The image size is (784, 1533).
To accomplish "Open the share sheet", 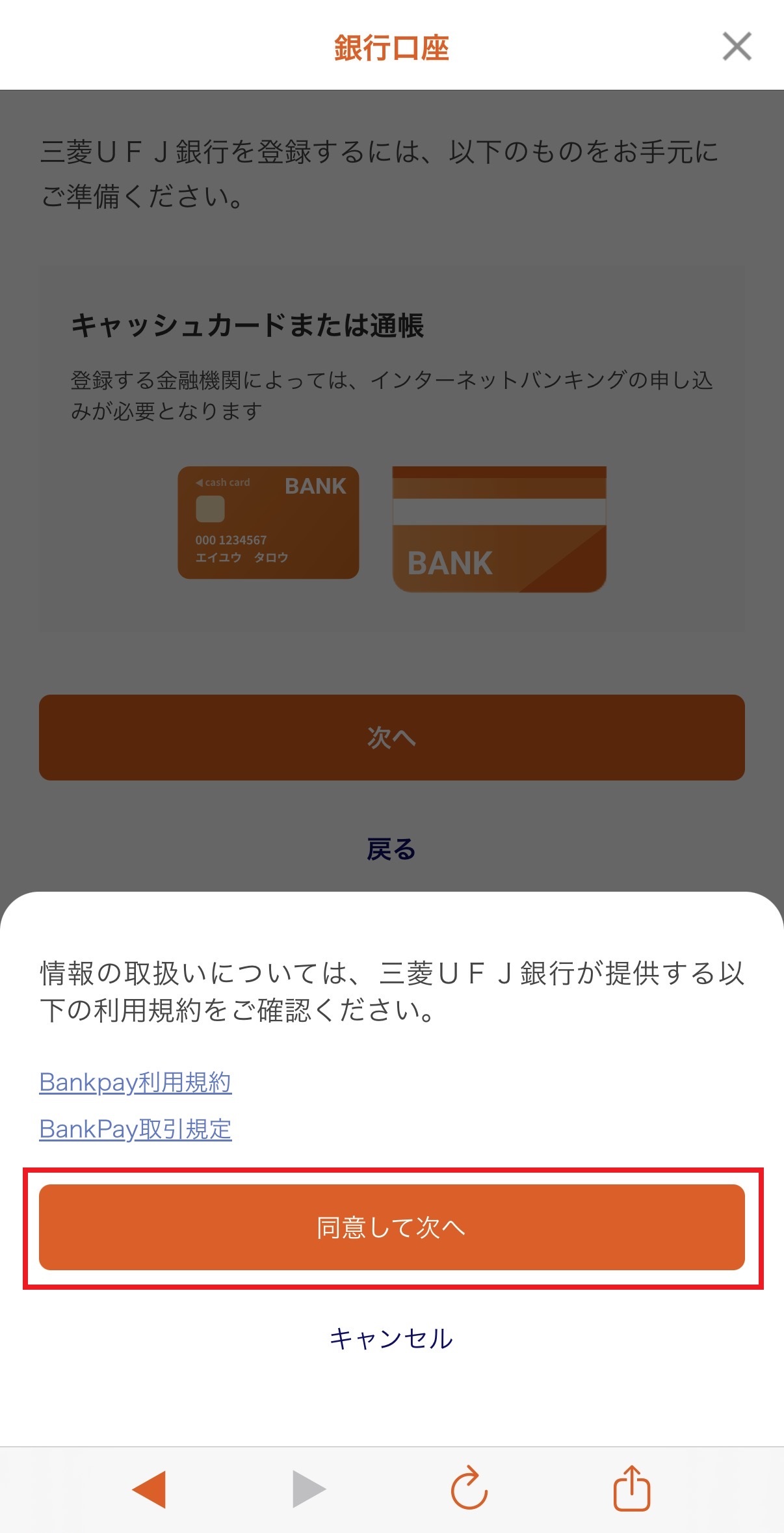I will tap(631, 1488).
